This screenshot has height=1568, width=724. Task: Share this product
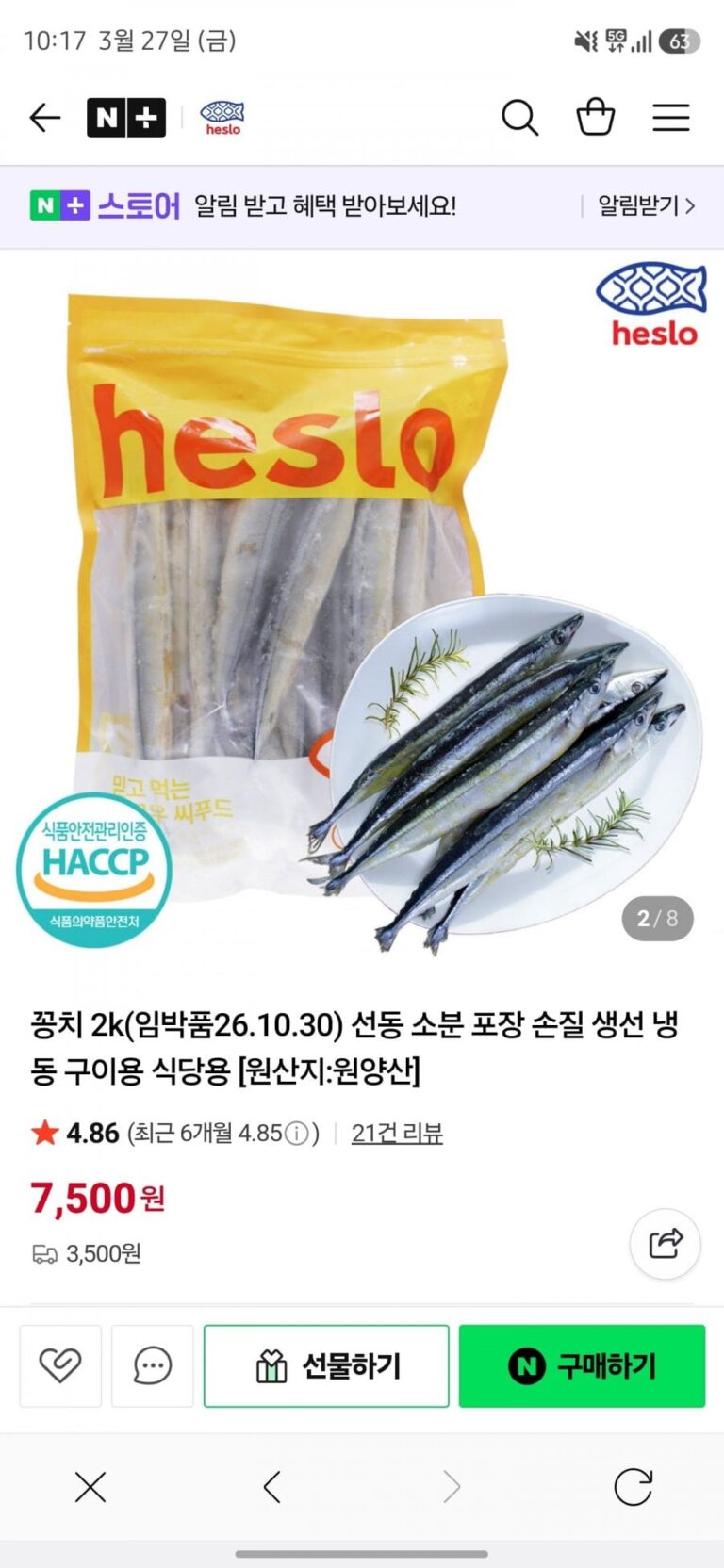666,1243
